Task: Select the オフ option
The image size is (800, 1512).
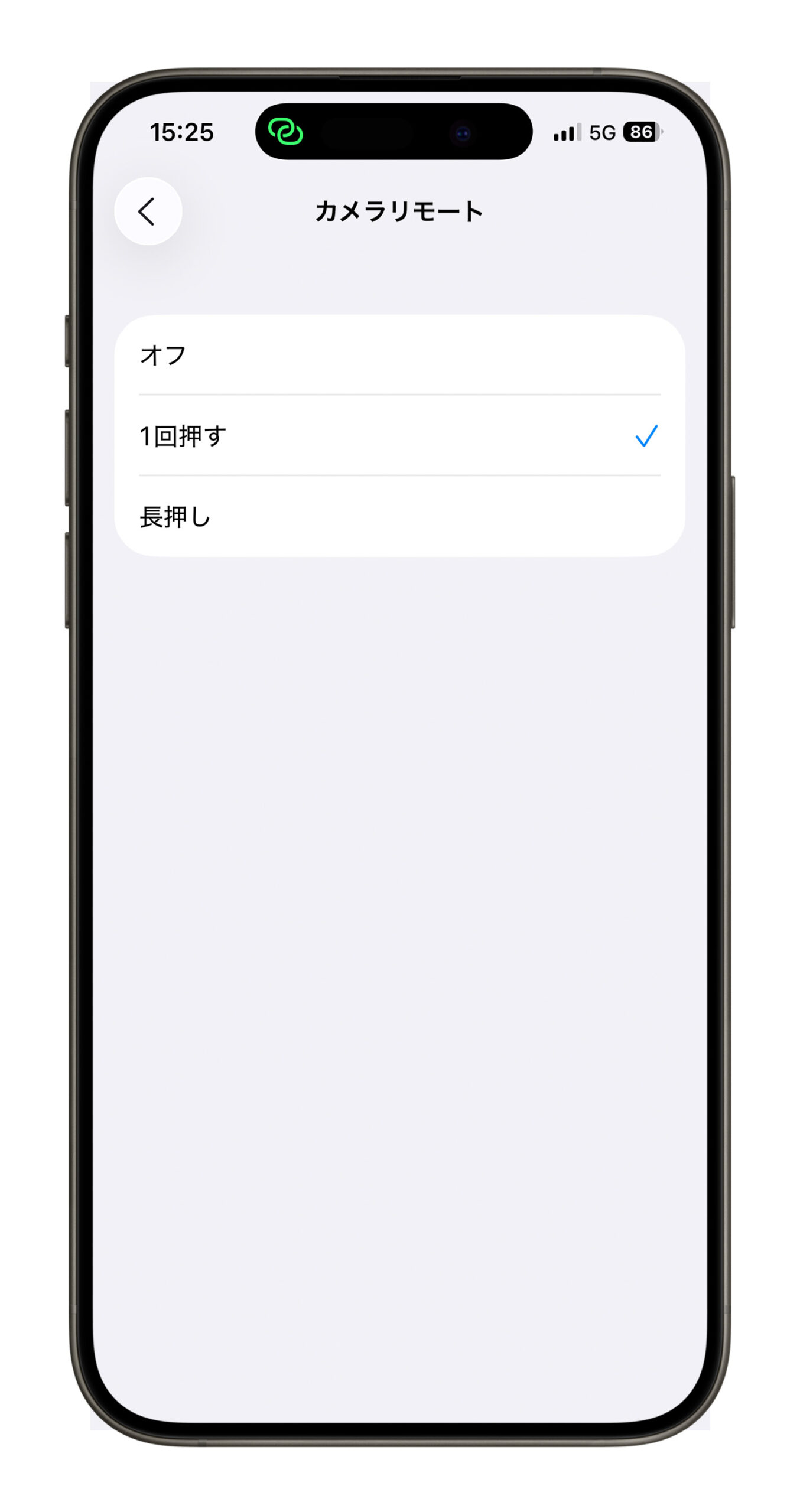Action: [x=399, y=355]
